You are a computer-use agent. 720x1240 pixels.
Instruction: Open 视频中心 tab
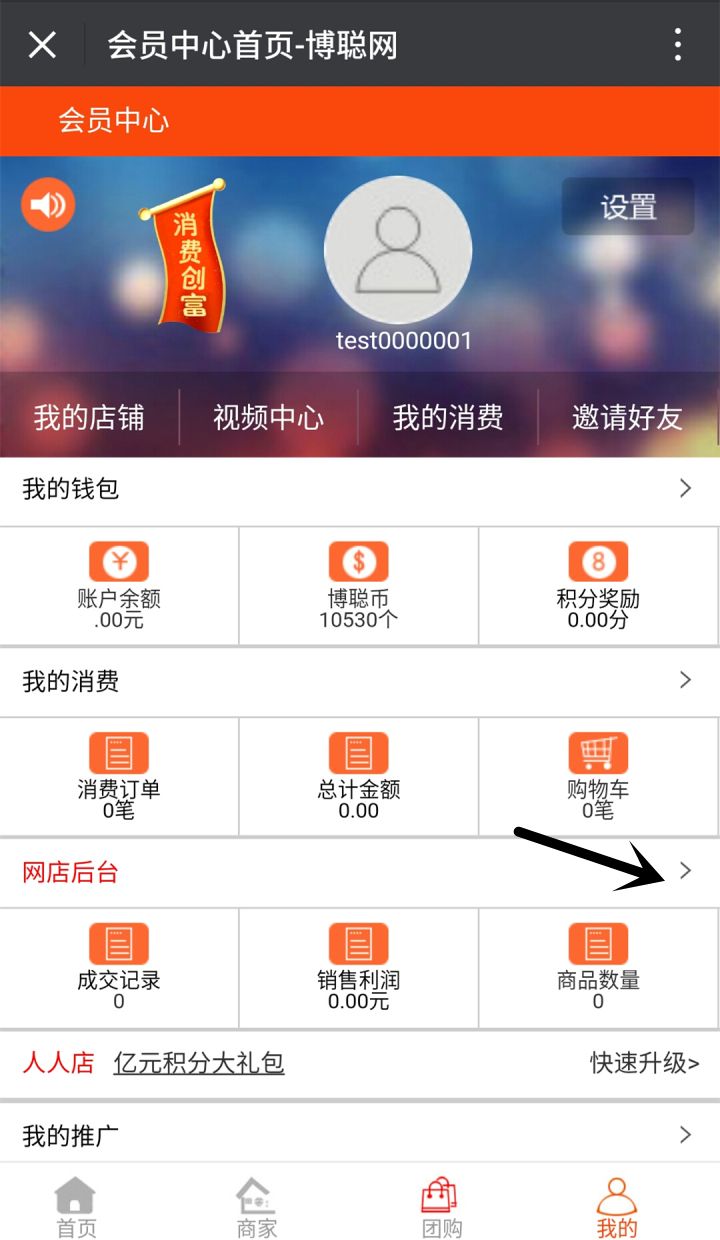(268, 417)
